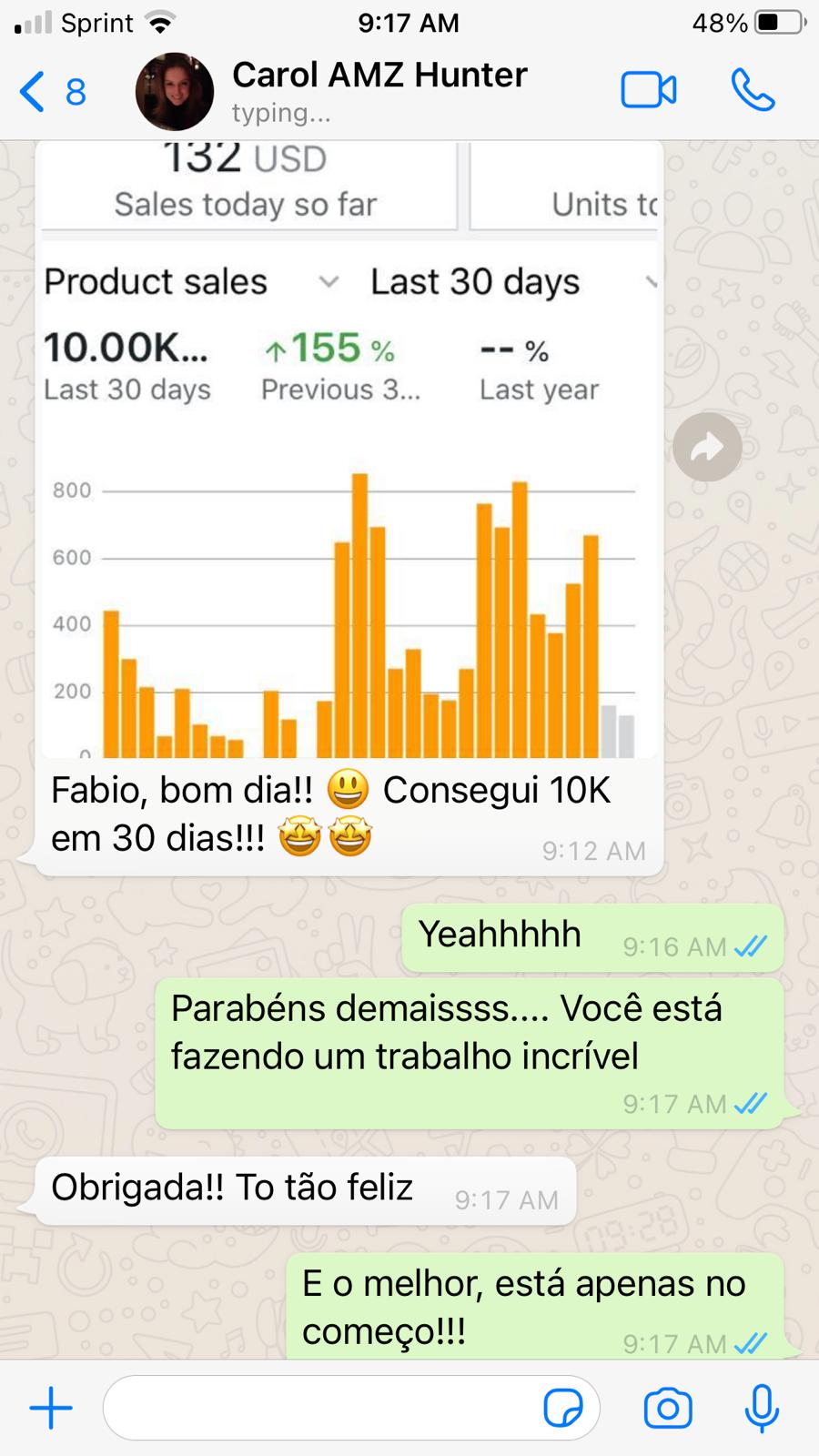Image resolution: width=819 pixels, height=1456 pixels.
Task: Forward the sales chart image
Action: coord(707,447)
